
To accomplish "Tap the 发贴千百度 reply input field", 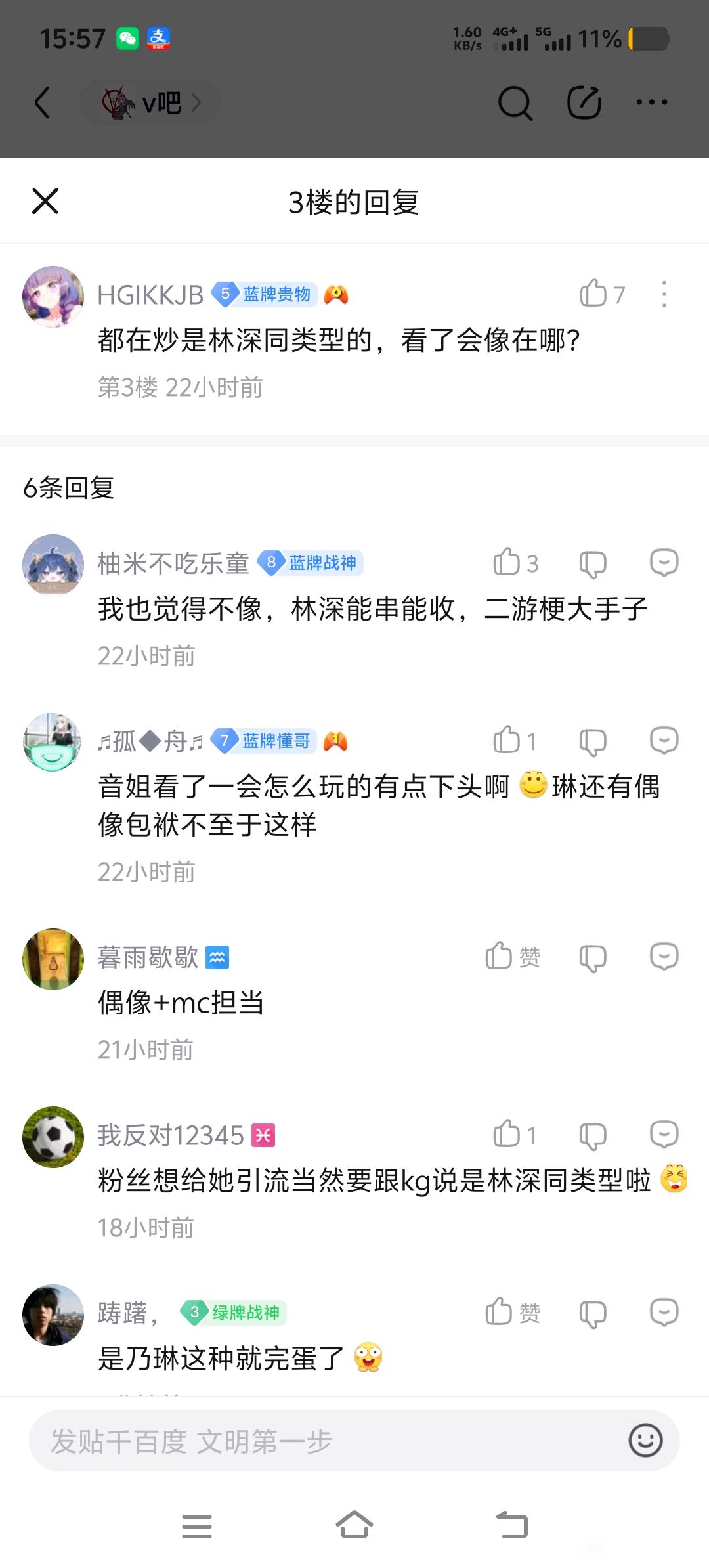I will (322, 1441).
